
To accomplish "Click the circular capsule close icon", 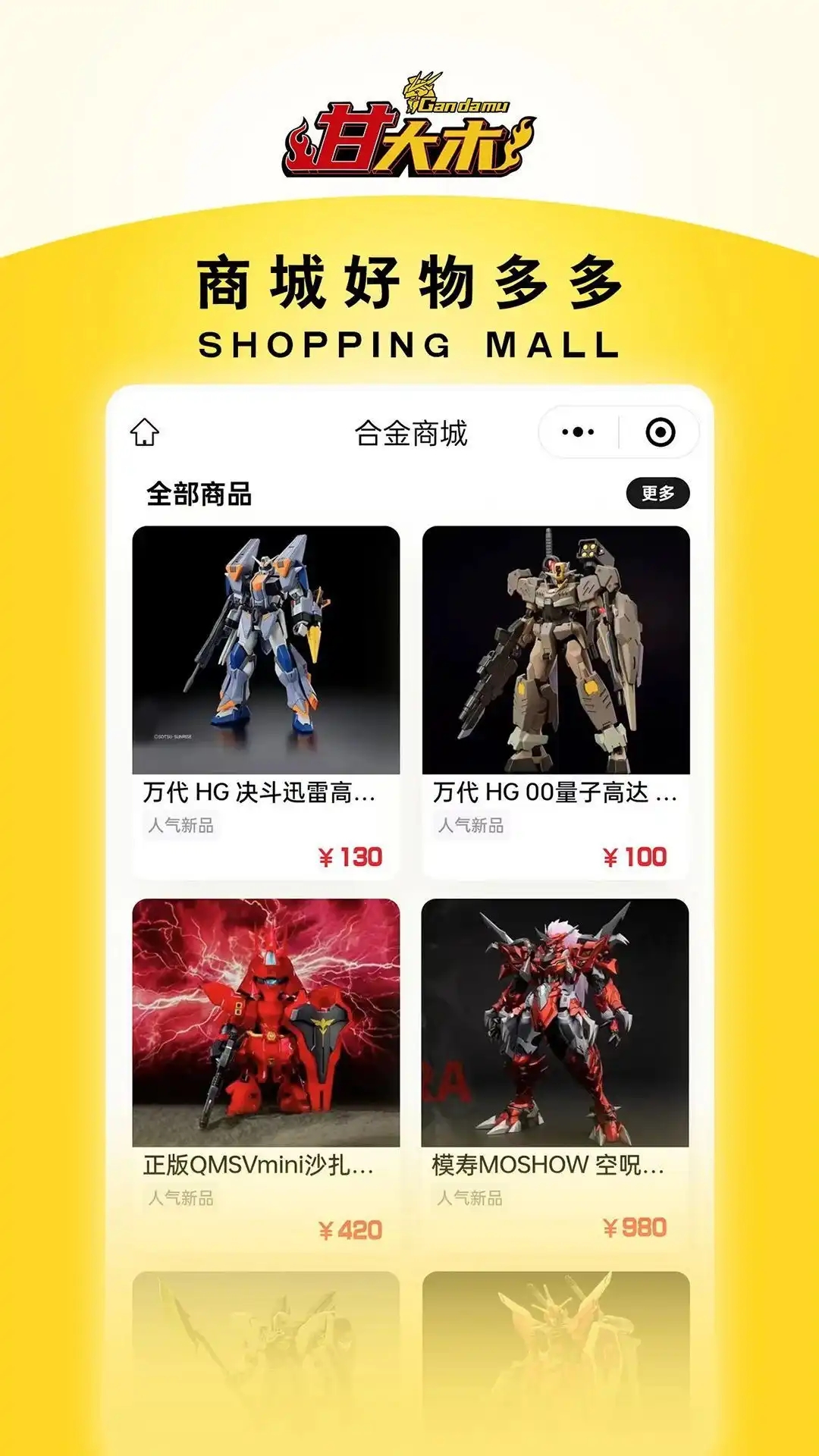I will click(662, 432).
